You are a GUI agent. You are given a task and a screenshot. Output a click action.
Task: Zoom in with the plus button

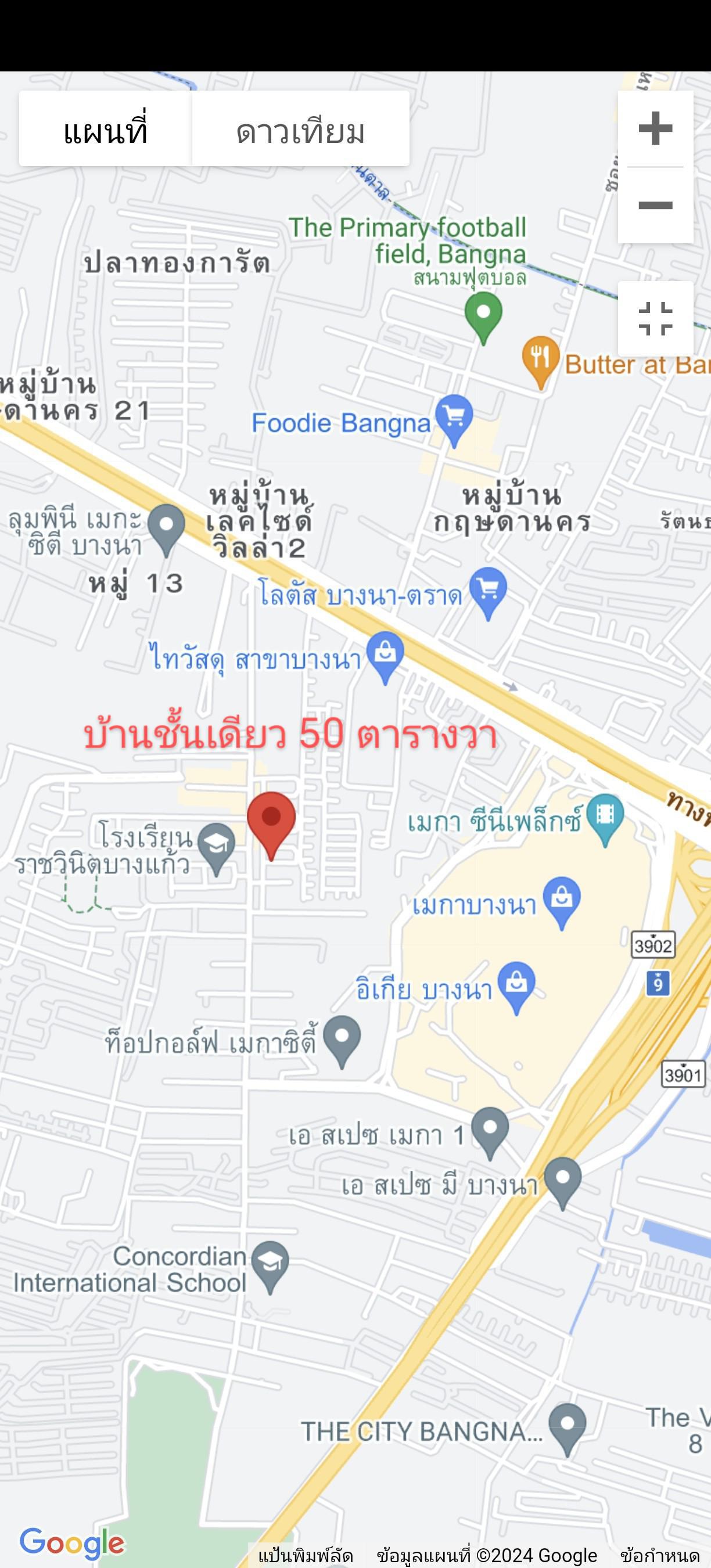pyautogui.click(x=656, y=128)
